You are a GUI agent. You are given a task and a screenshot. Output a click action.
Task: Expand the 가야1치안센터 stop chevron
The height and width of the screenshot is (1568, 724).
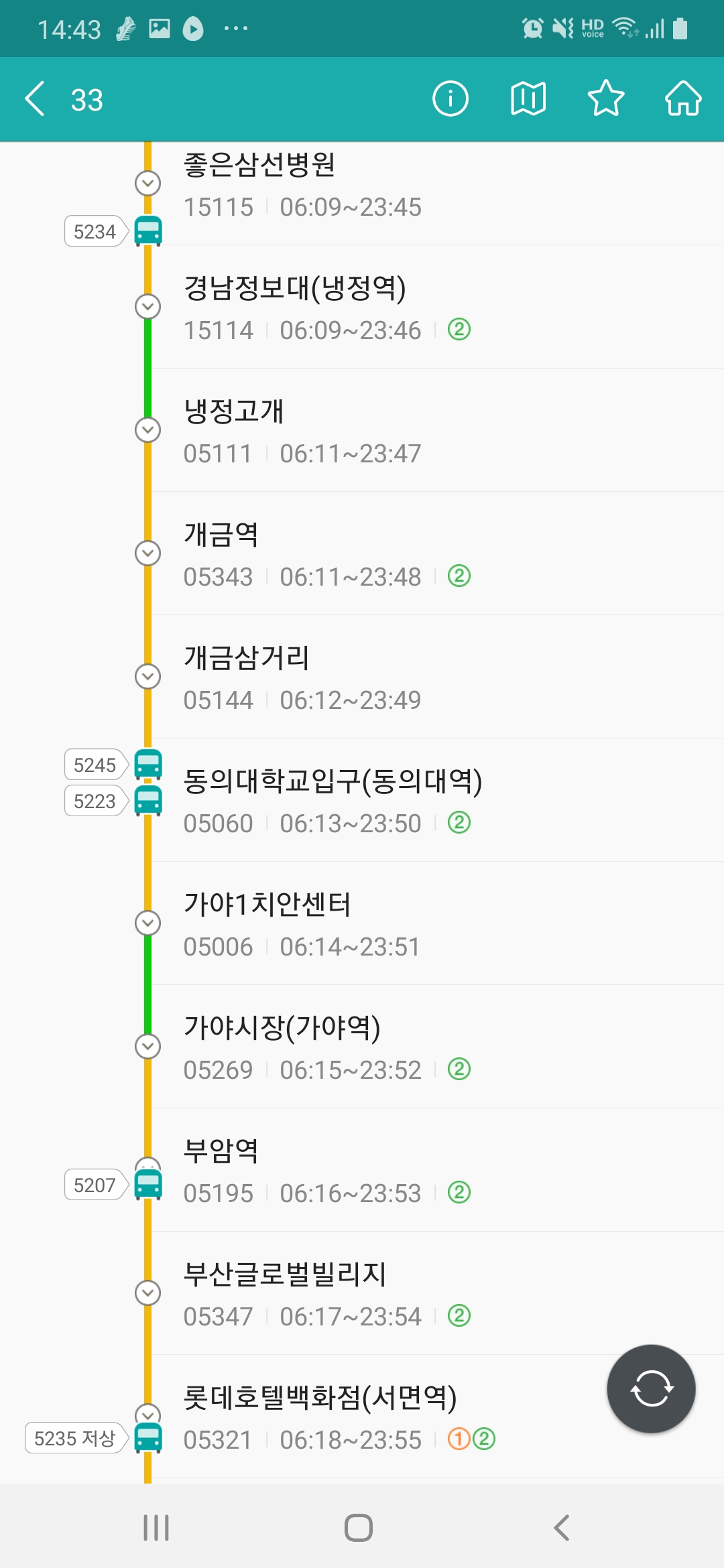click(147, 923)
